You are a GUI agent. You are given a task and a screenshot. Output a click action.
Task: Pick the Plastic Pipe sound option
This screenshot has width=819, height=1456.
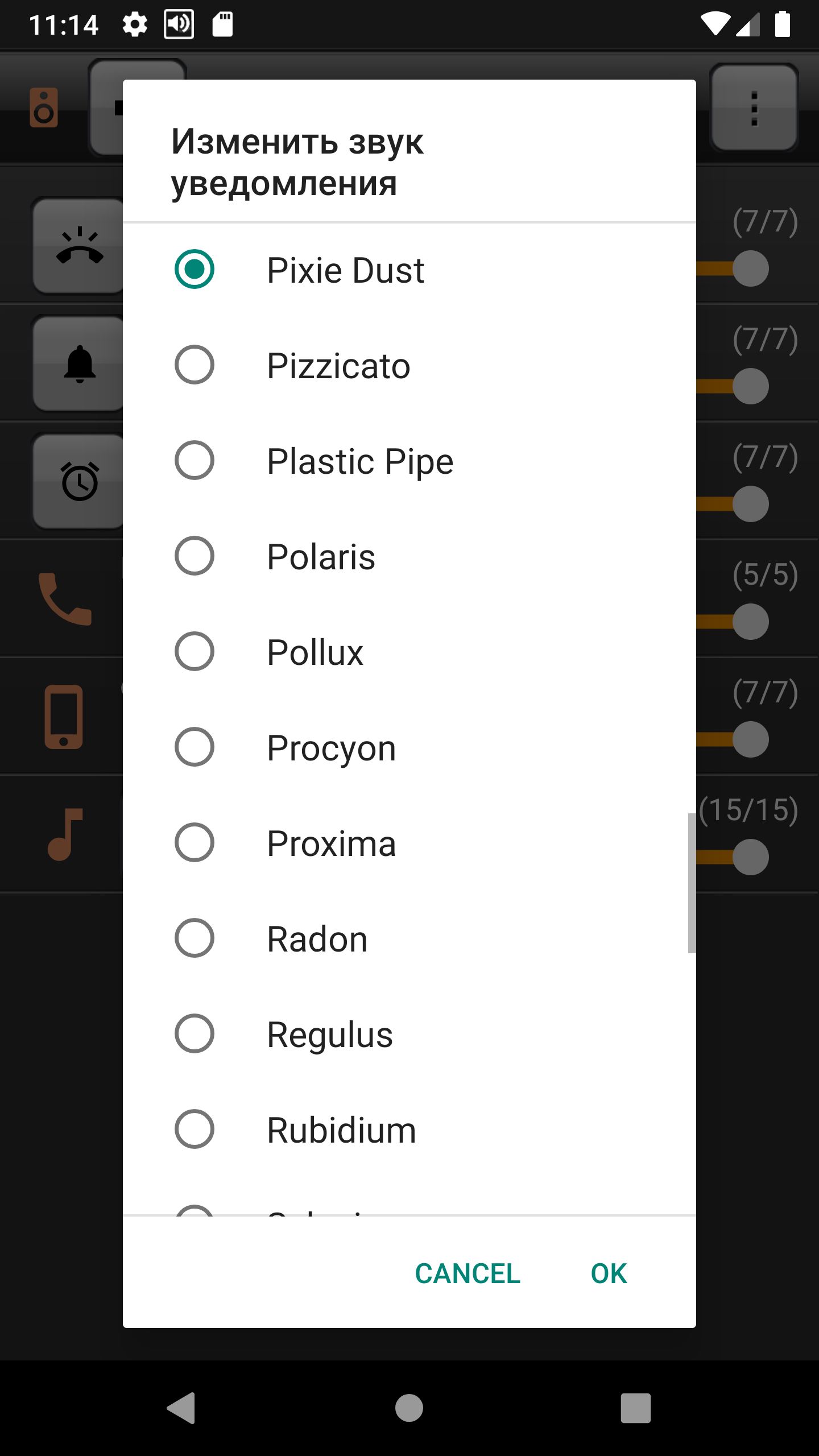(x=409, y=461)
